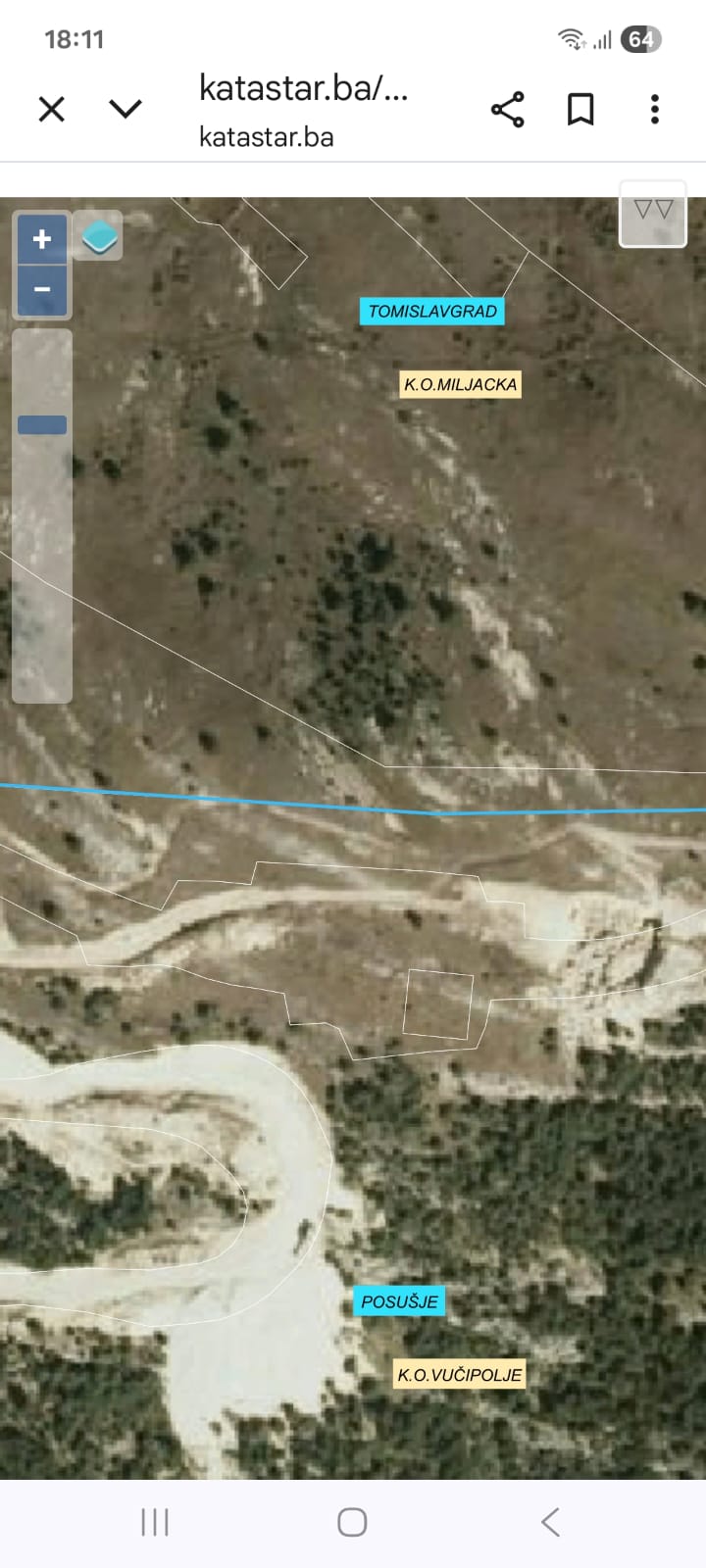Image resolution: width=706 pixels, height=1568 pixels.
Task: Bookmark this page
Action: (580, 109)
